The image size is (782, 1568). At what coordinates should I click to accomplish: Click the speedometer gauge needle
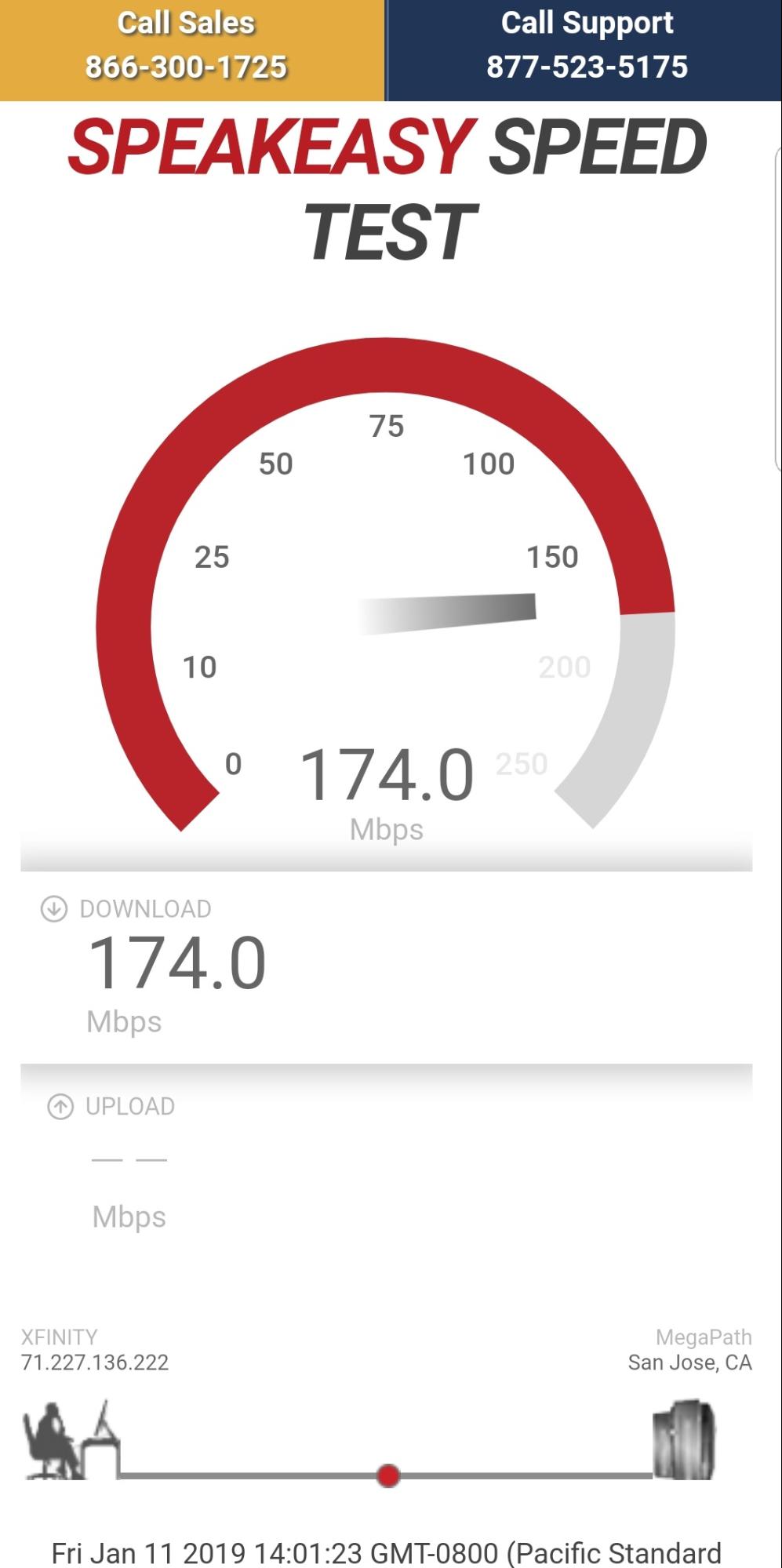click(x=447, y=611)
